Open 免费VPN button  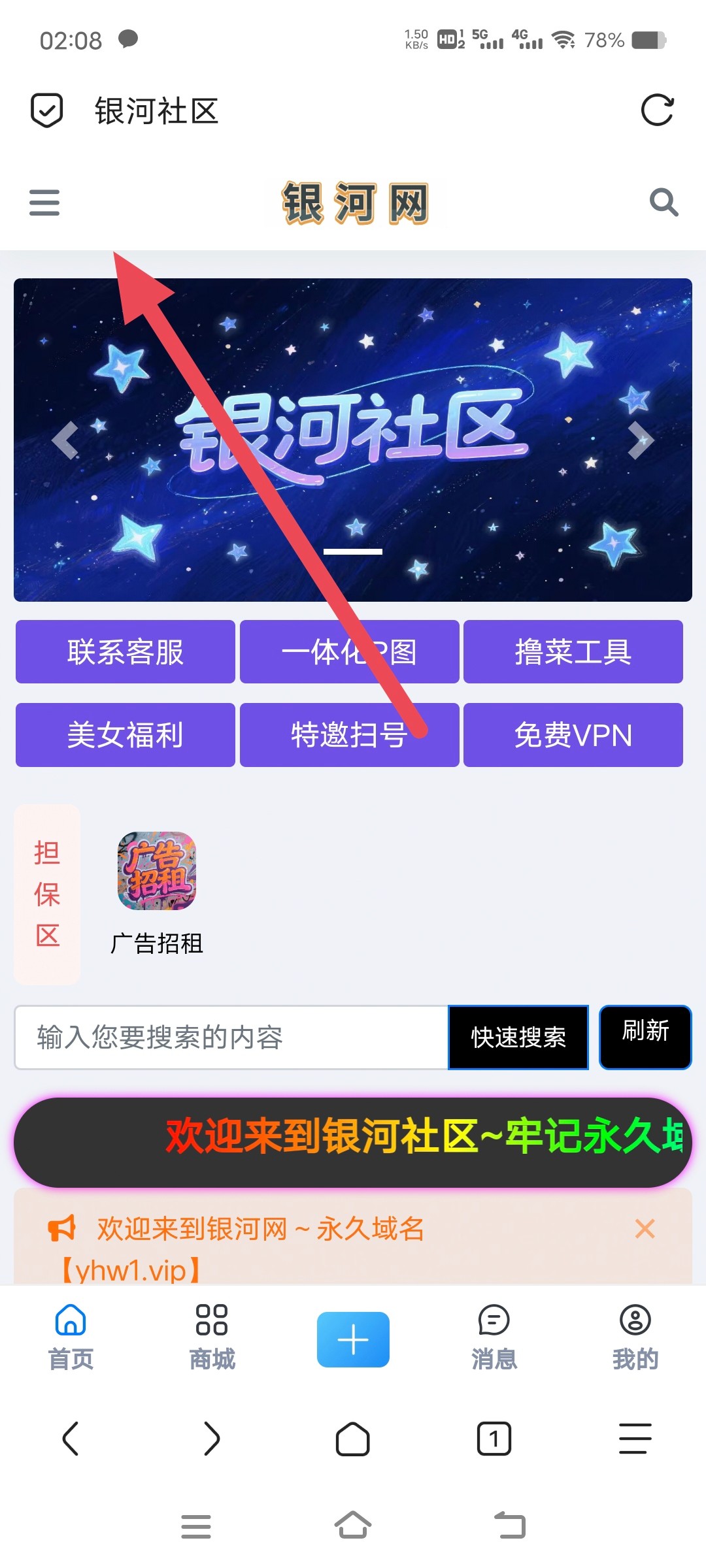[x=573, y=735]
